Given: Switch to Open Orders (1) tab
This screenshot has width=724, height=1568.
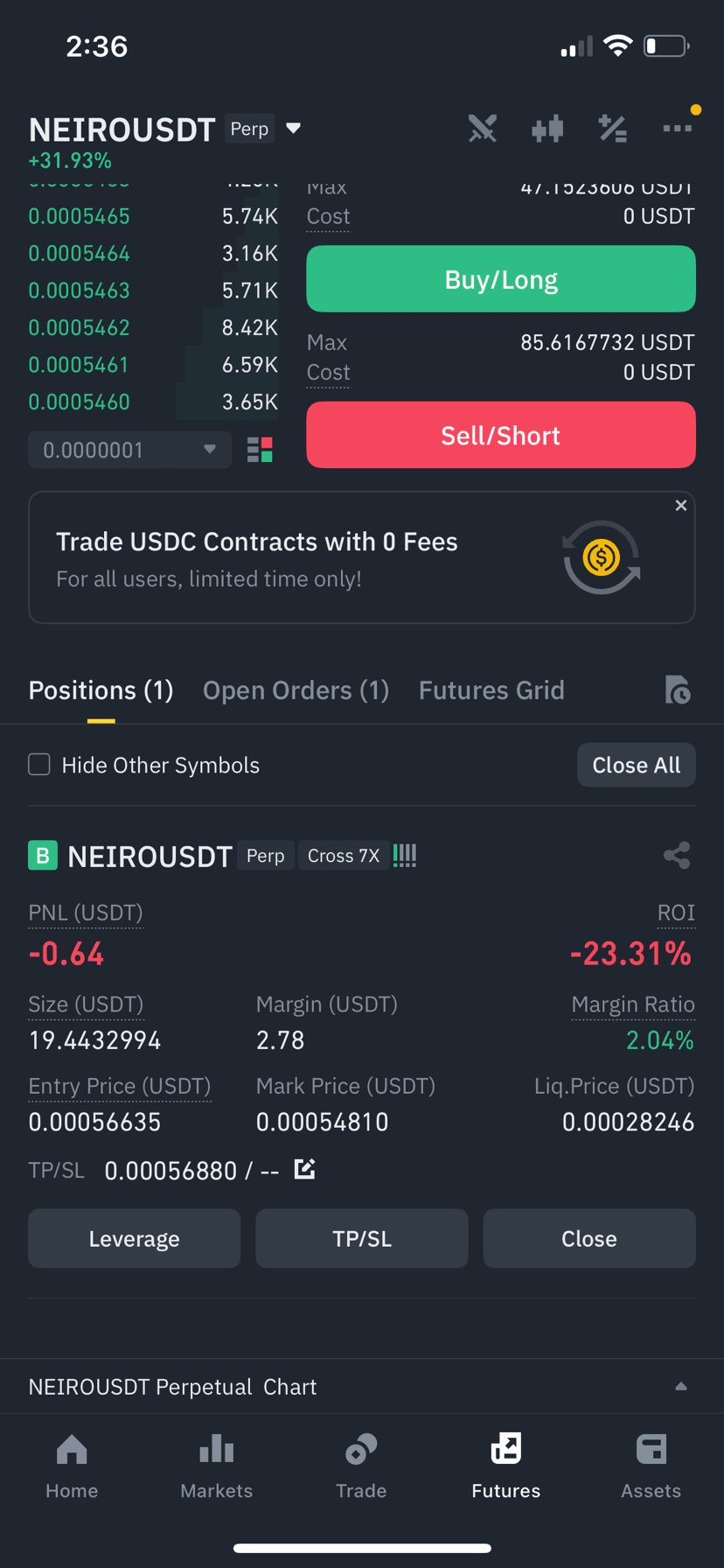Looking at the screenshot, I should click(296, 690).
